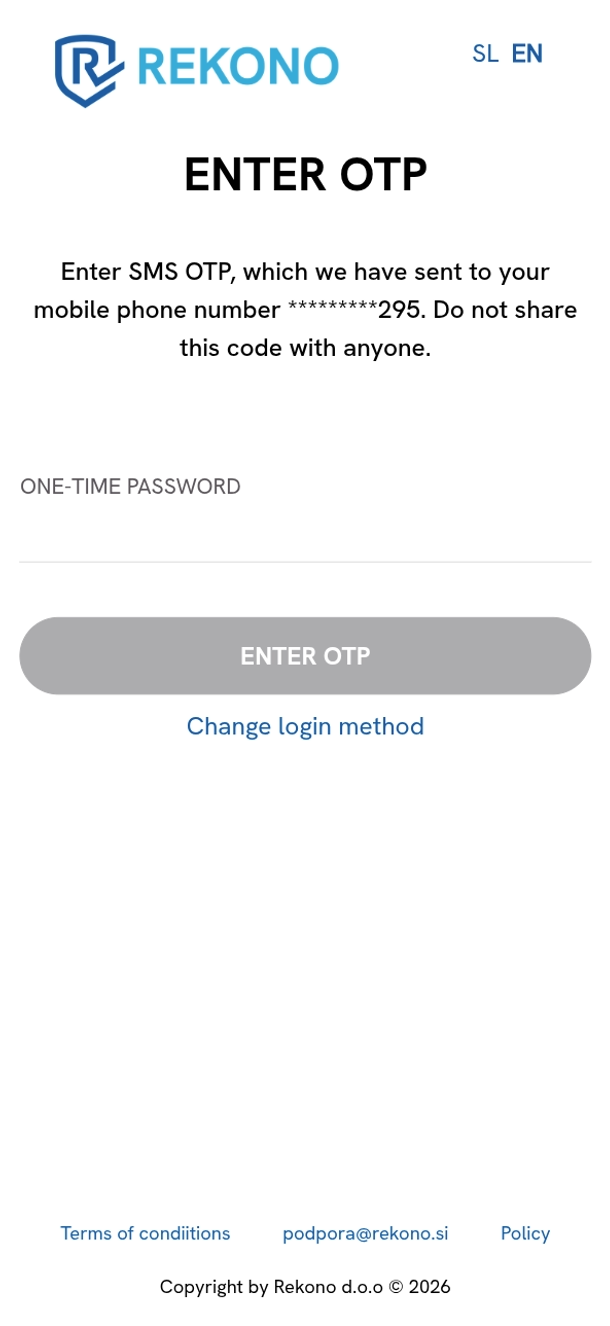Screen dimensions: 610x1326
Task: Open Terms of conditions link
Action: (145, 1233)
